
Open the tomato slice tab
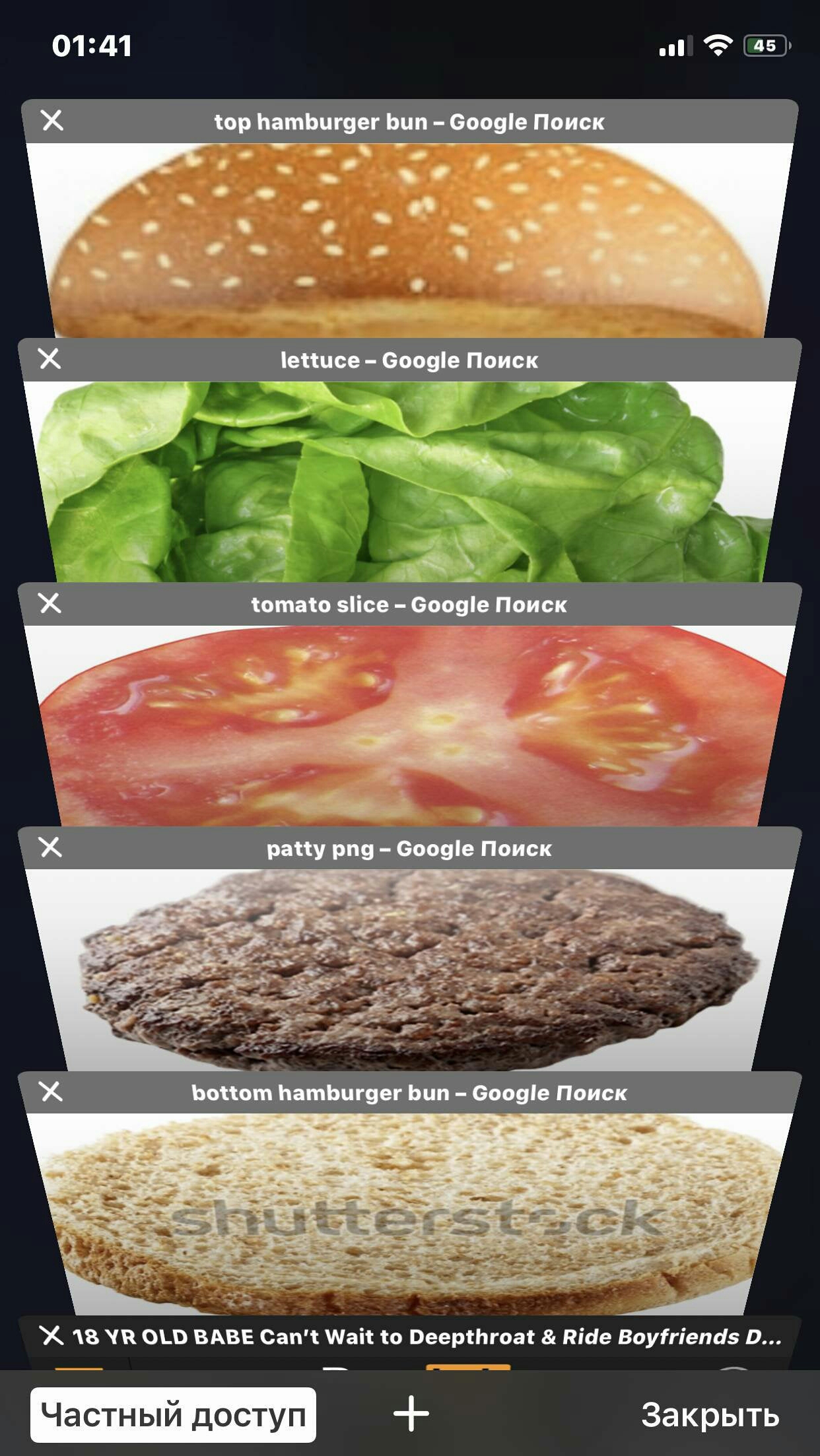[409, 726]
